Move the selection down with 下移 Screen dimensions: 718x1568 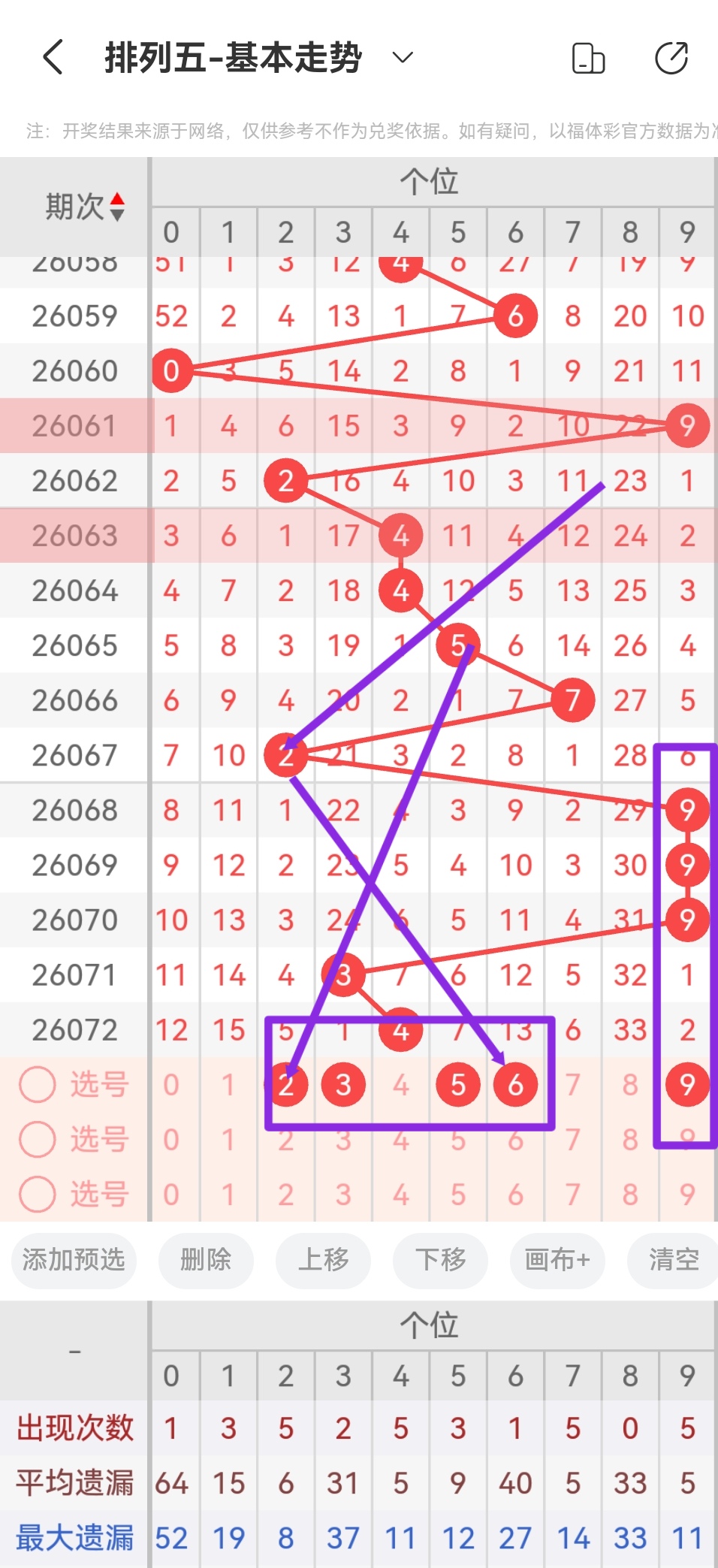coord(440,1260)
